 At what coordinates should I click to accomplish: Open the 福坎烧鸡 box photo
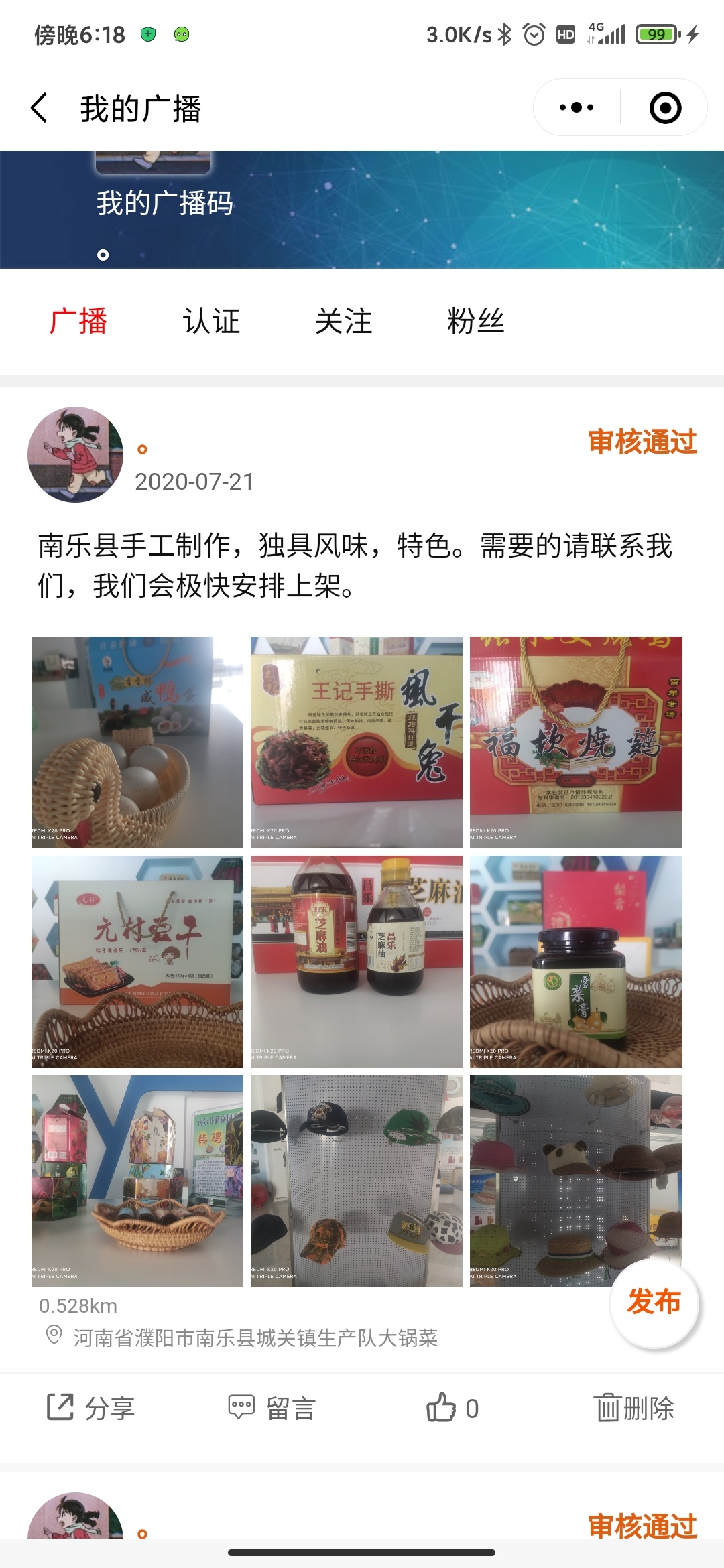(x=576, y=742)
